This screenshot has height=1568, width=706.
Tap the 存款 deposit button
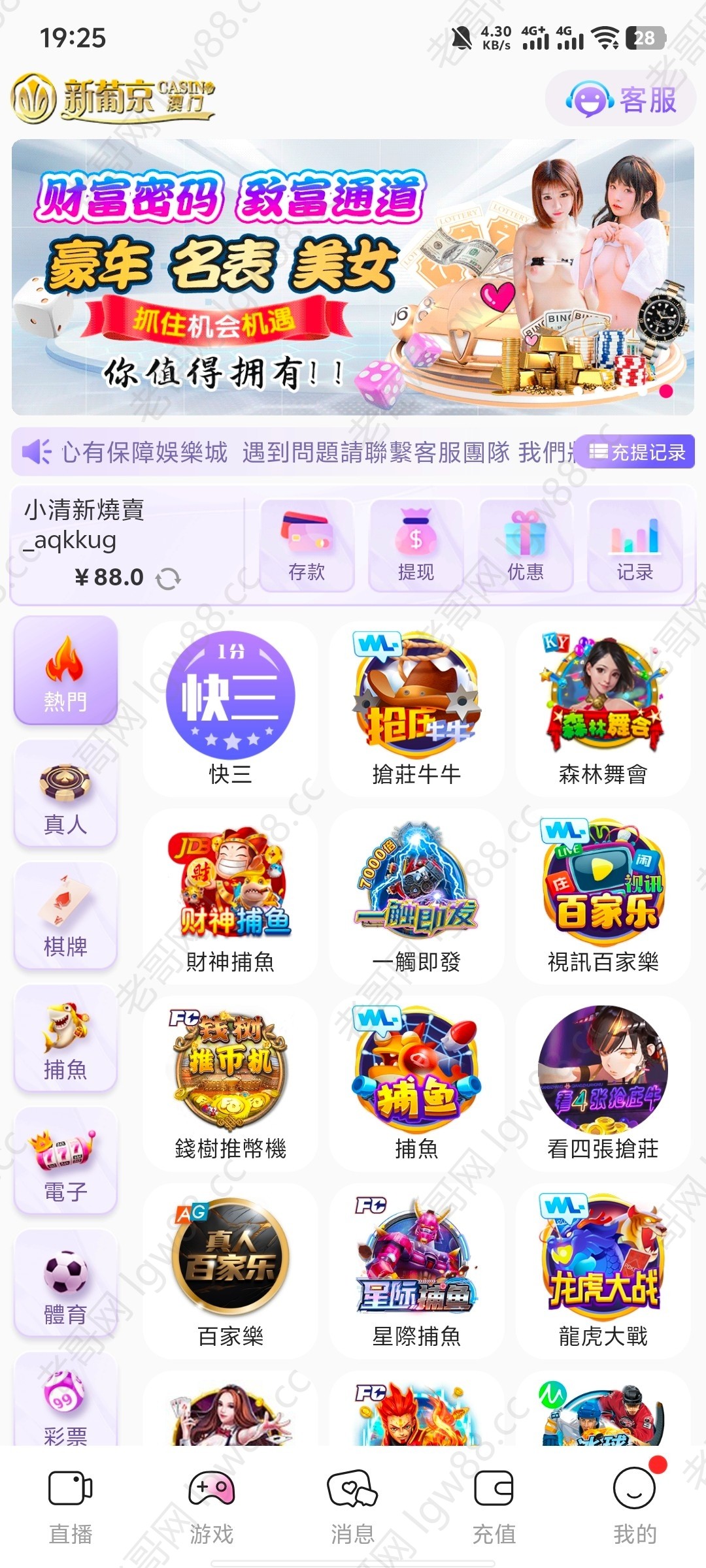click(307, 546)
